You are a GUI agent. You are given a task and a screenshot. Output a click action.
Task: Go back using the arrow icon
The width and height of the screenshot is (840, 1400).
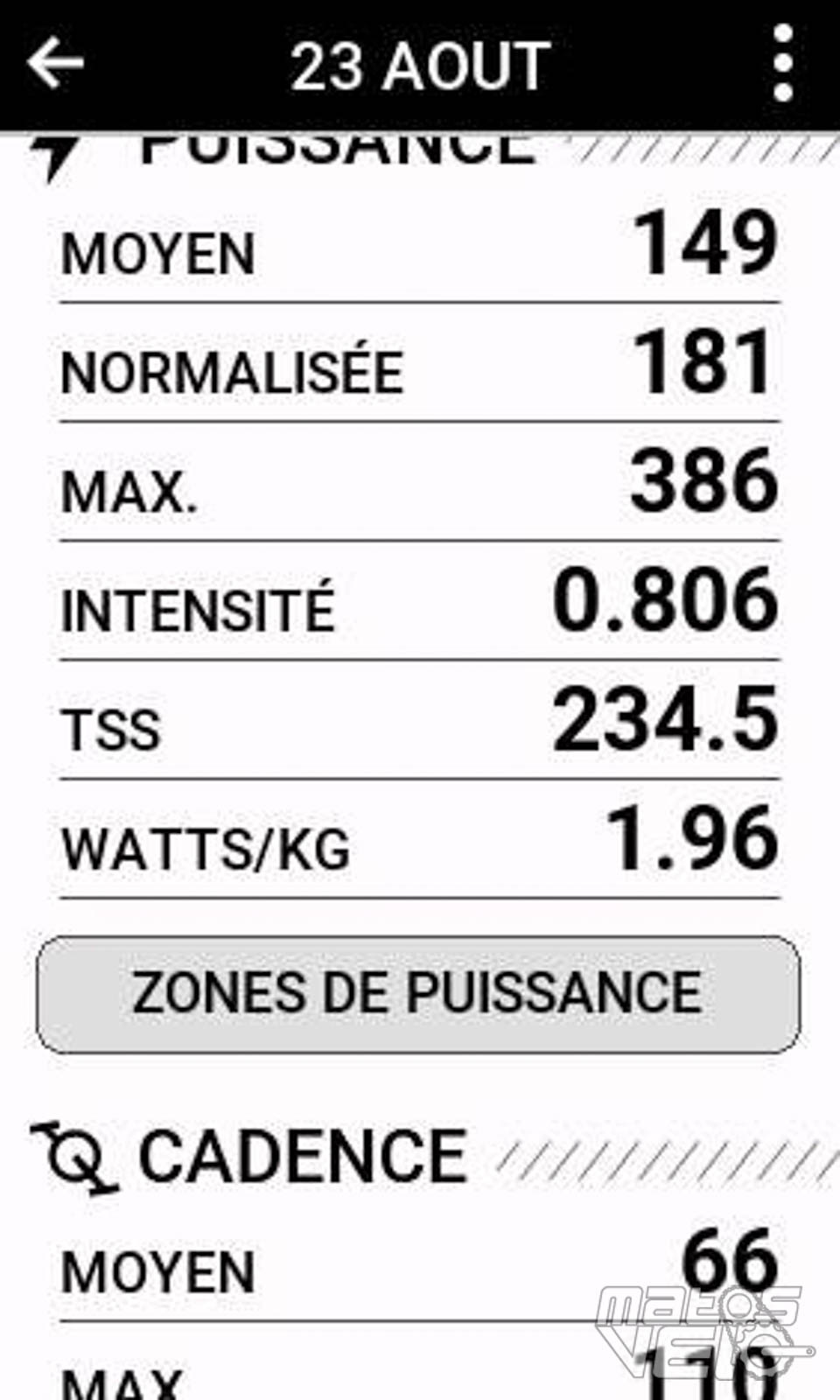tap(55, 63)
